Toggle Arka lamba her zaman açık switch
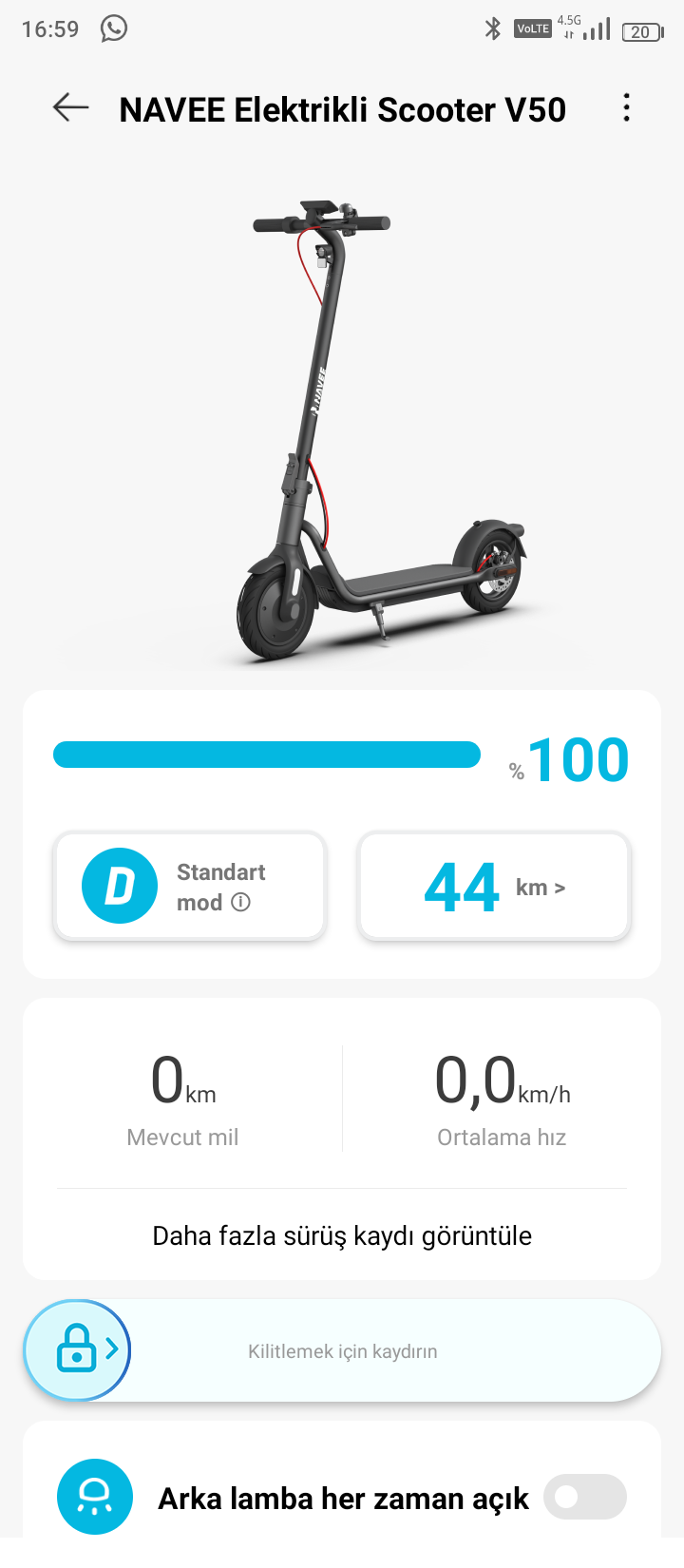Image resolution: width=684 pixels, height=1568 pixels. tap(584, 1498)
